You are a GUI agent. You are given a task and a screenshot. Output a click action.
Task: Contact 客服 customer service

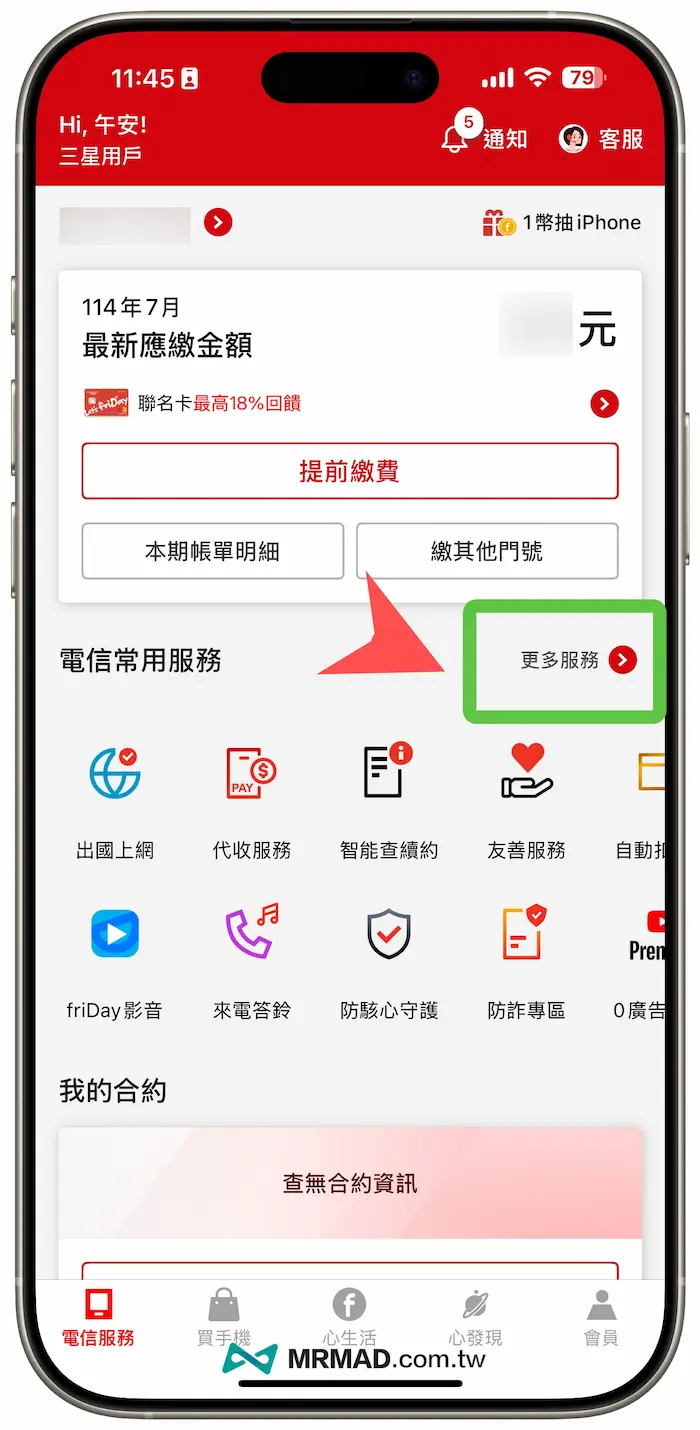click(601, 139)
